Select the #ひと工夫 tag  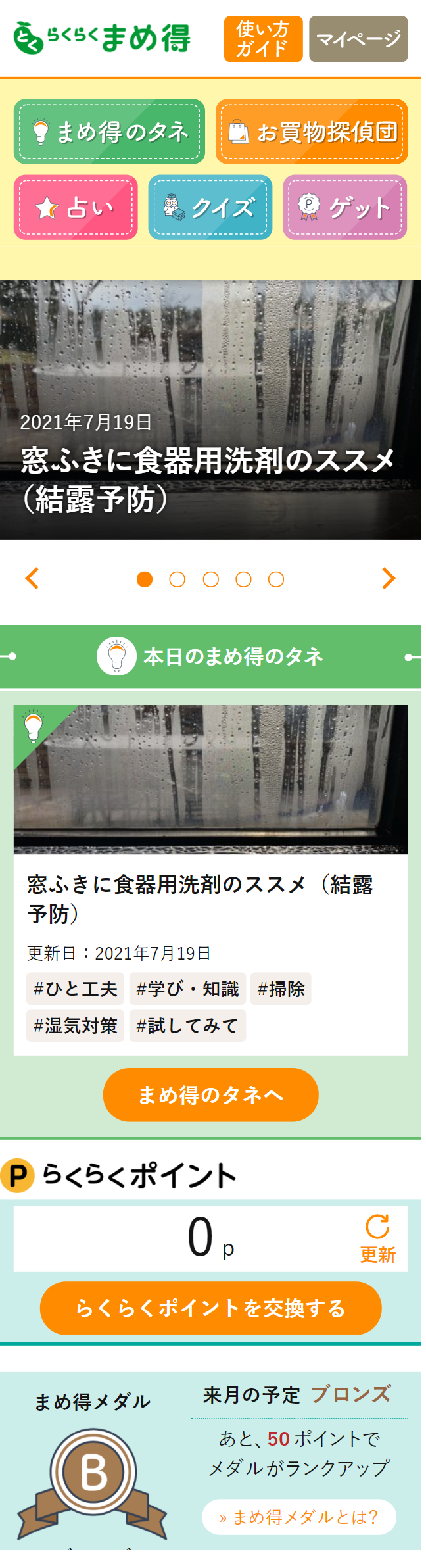pos(75,989)
